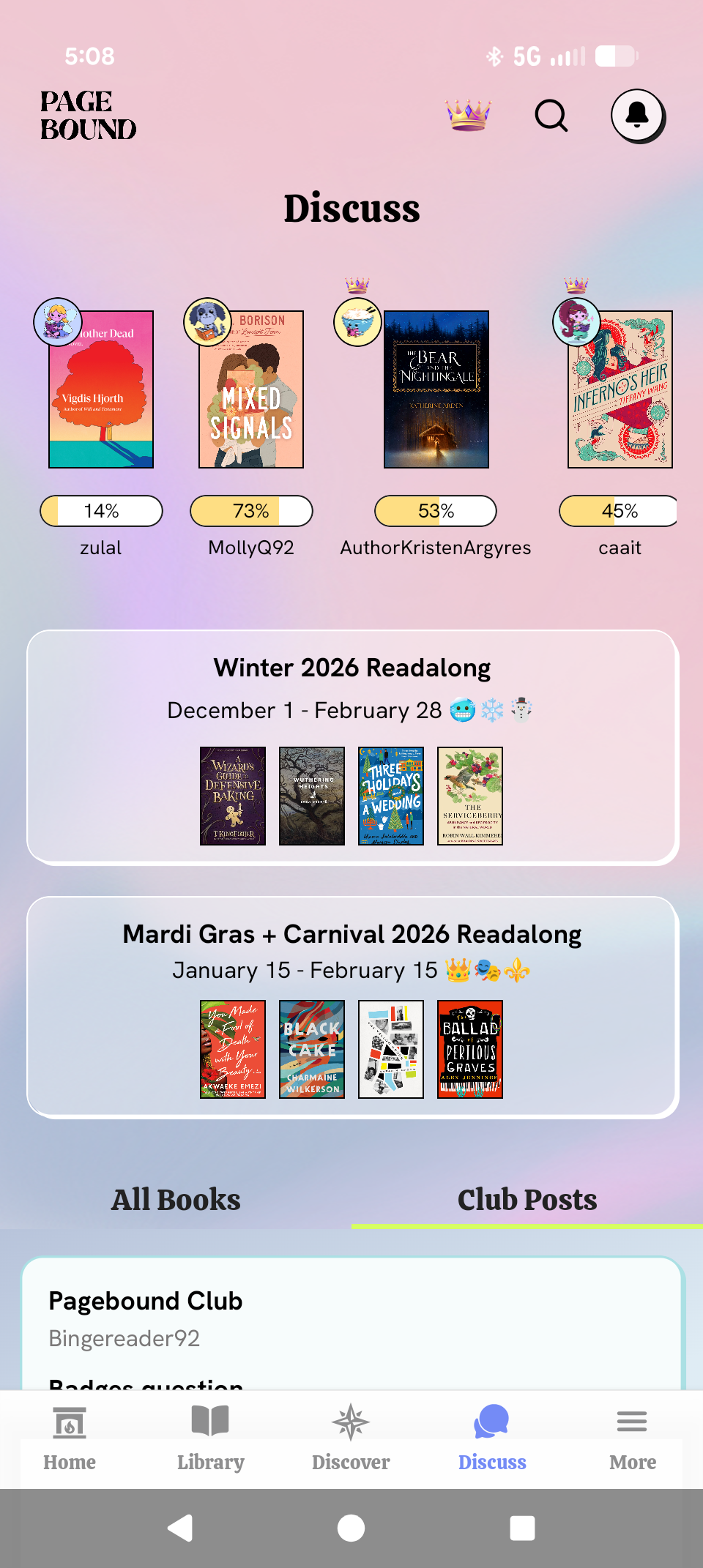Open MollyQ92's Mixed Signals book
Screen dimensions: 703x1568
coord(251,389)
